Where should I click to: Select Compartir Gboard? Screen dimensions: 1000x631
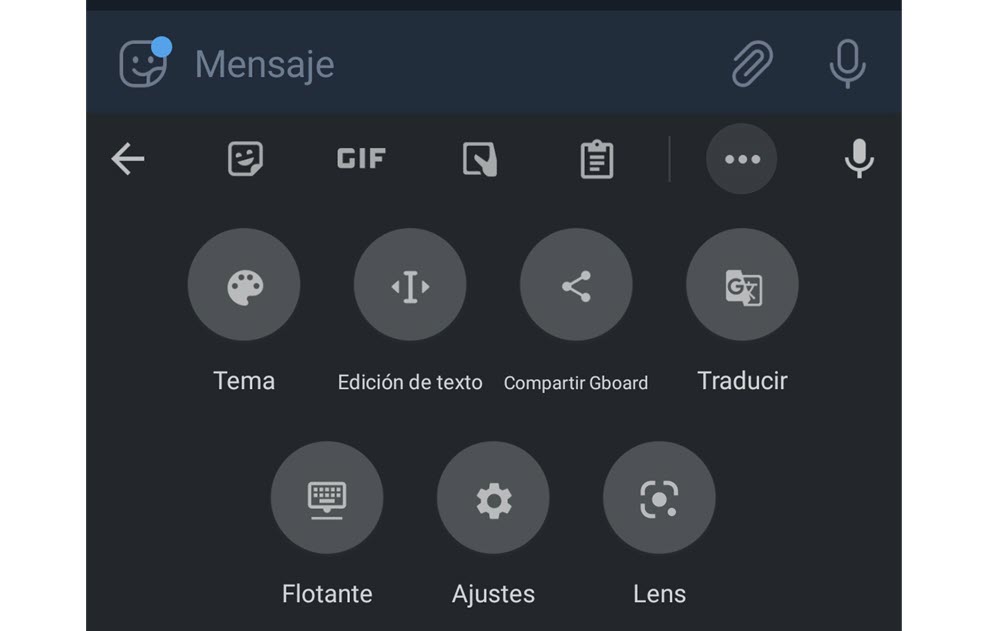coord(576,285)
